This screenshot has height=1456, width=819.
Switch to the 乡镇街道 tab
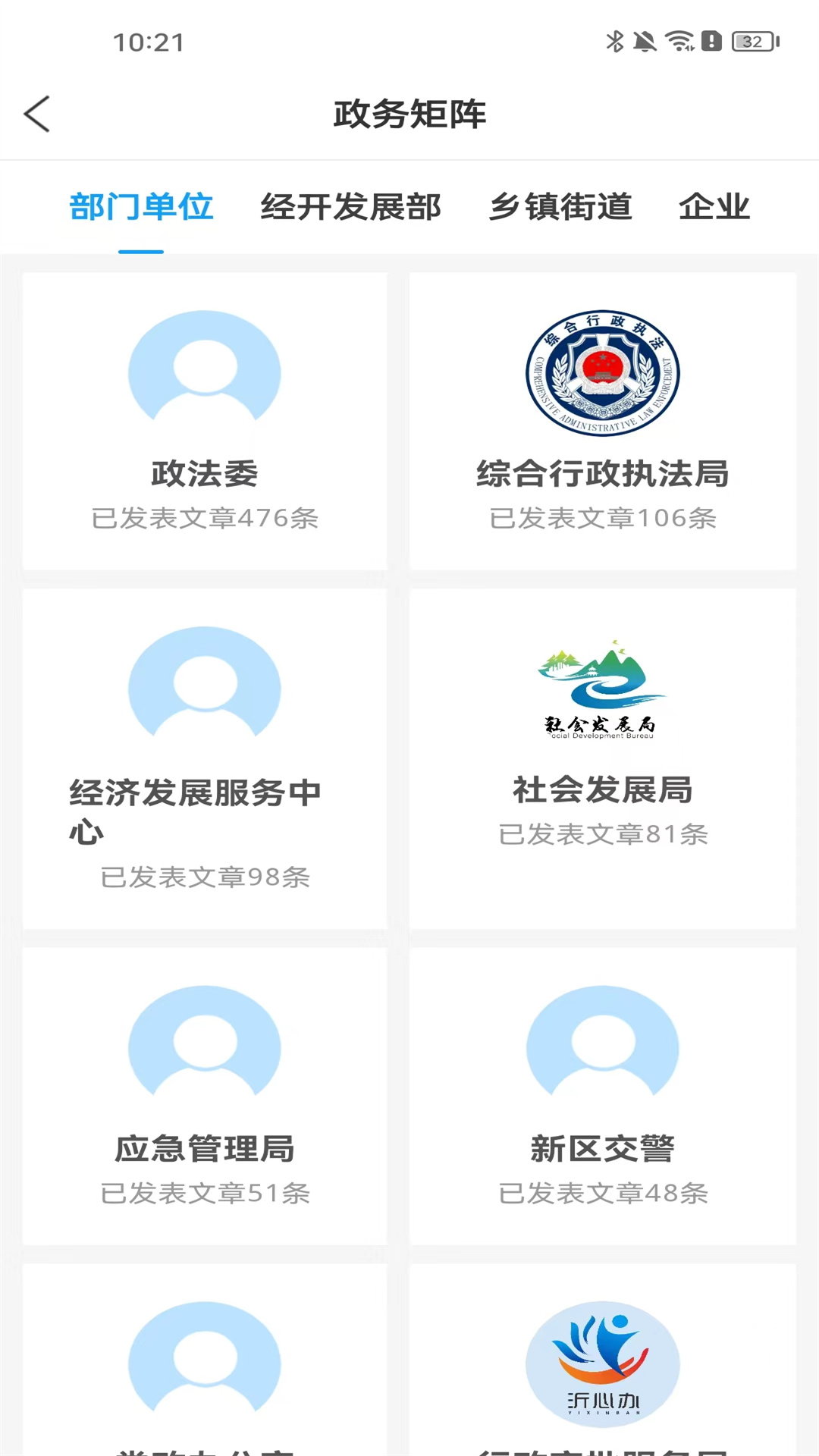[x=560, y=206]
